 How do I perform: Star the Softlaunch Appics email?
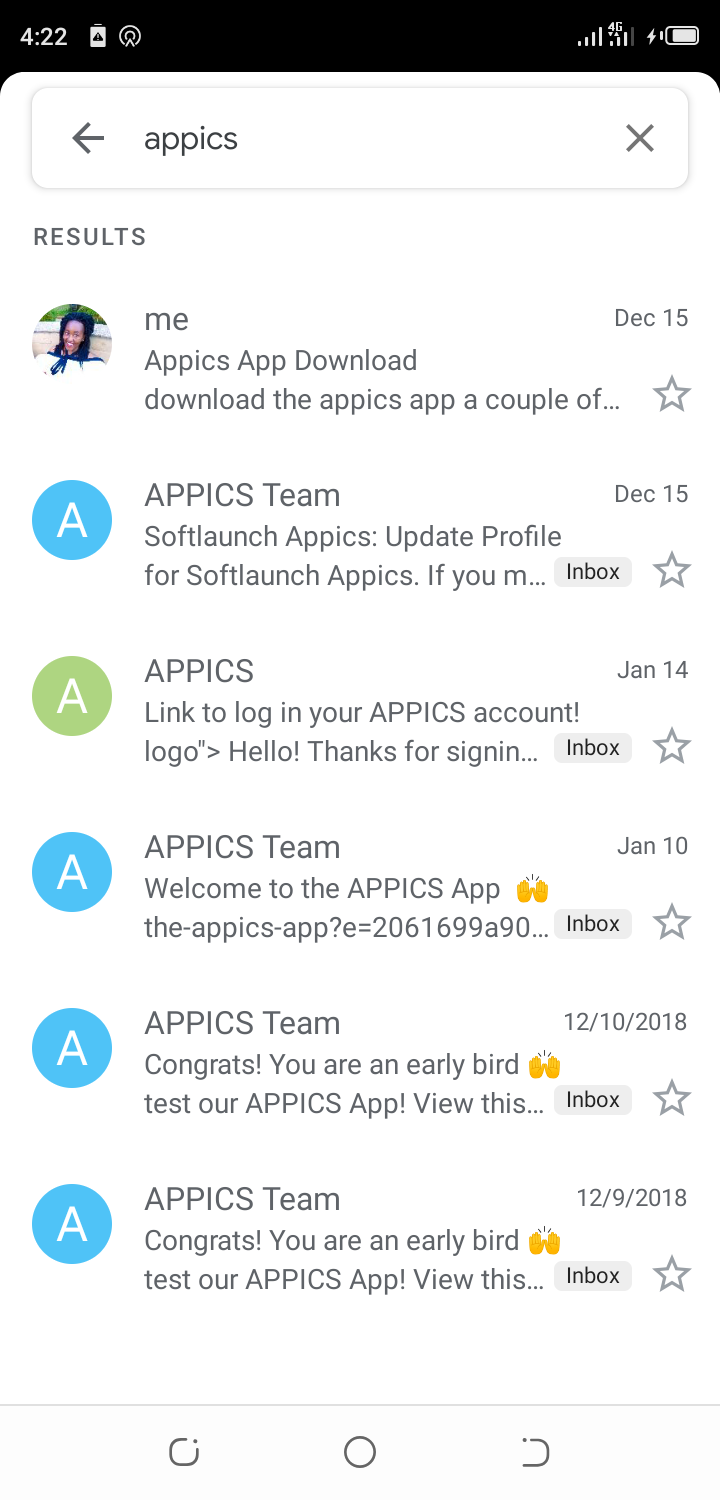672,571
